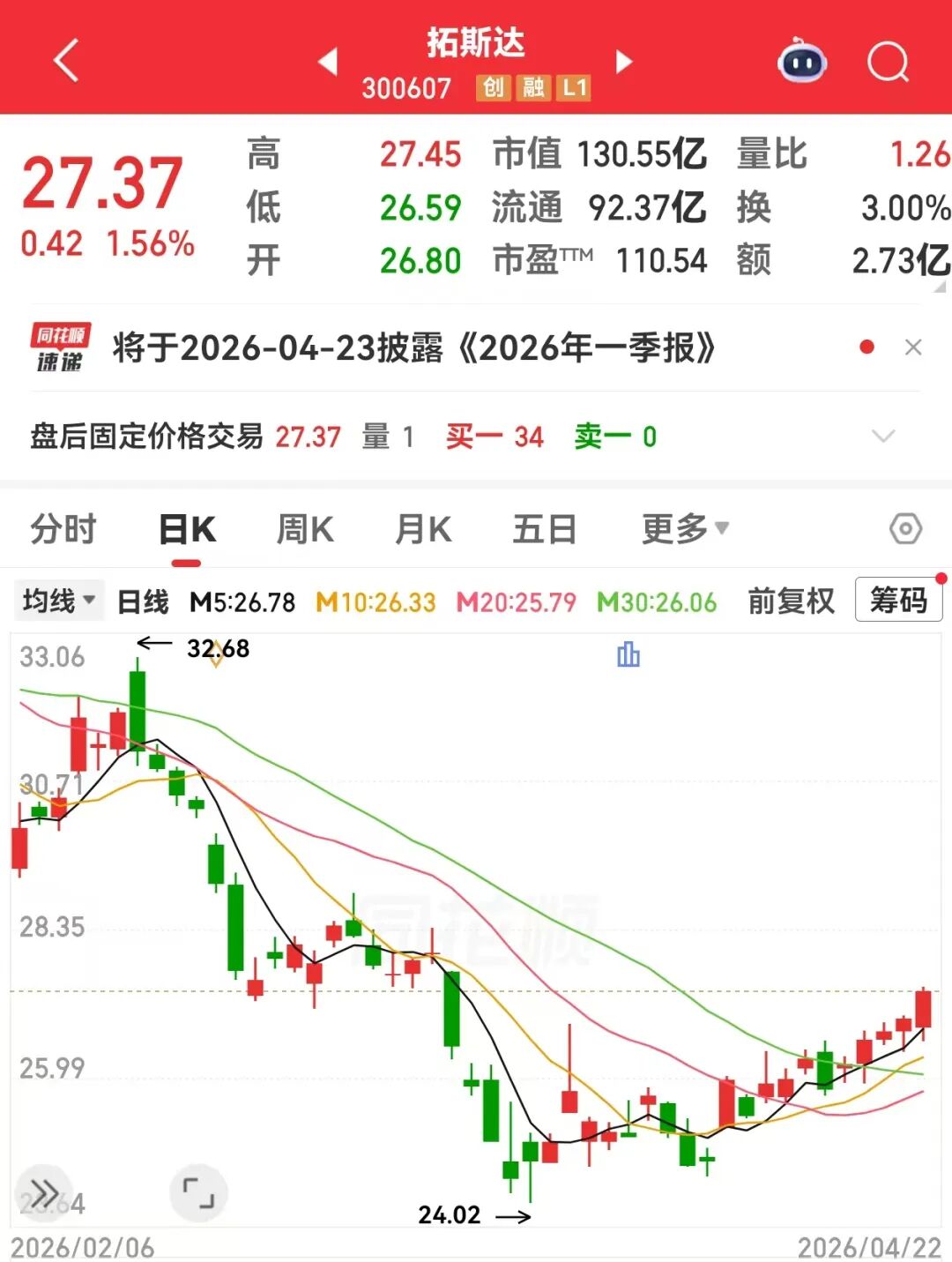Expand the 盘后固定价格交易 row
Screen dimensions: 952x1262
pos(882,436)
